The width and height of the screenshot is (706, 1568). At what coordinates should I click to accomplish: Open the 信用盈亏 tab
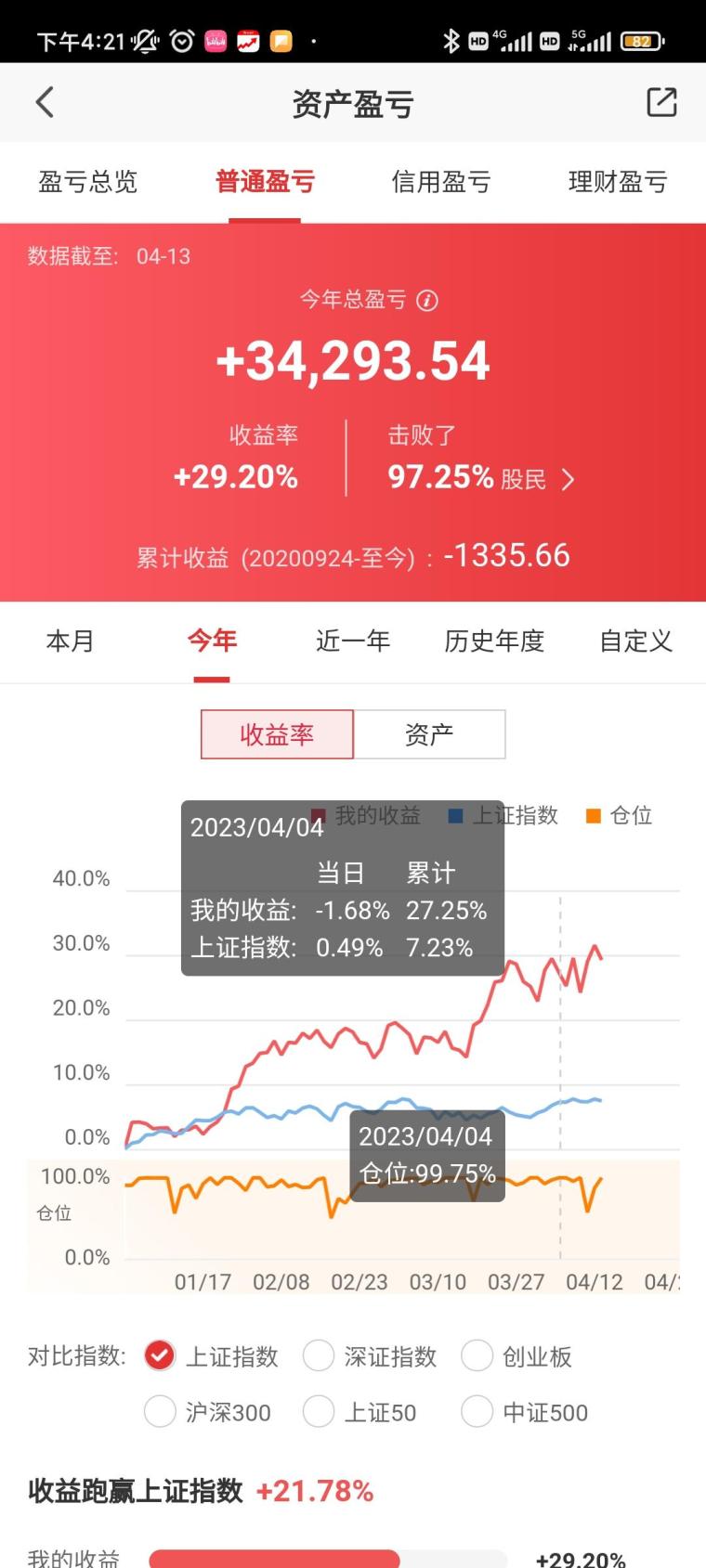(x=441, y=182)
